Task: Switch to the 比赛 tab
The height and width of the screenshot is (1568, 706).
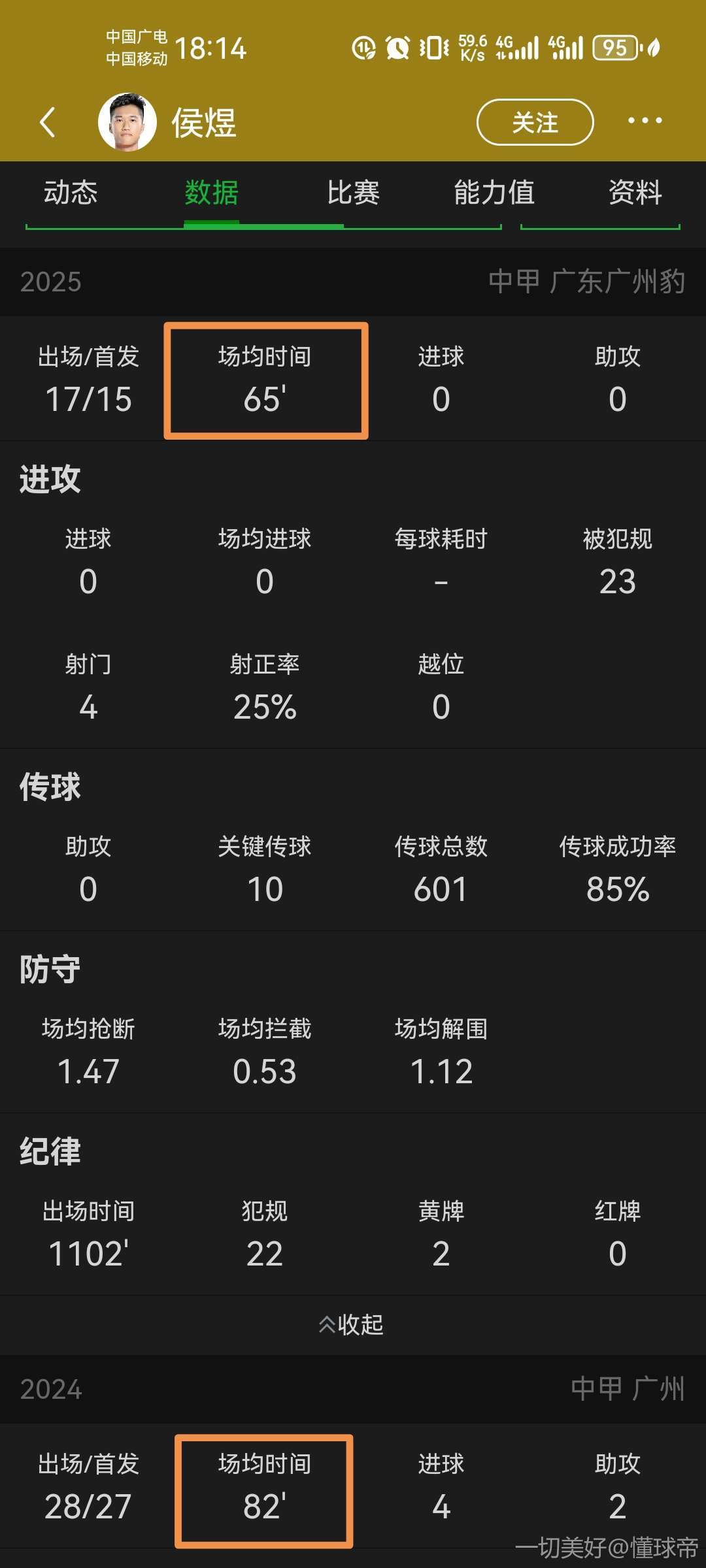Action: click(x=353, y=193)
